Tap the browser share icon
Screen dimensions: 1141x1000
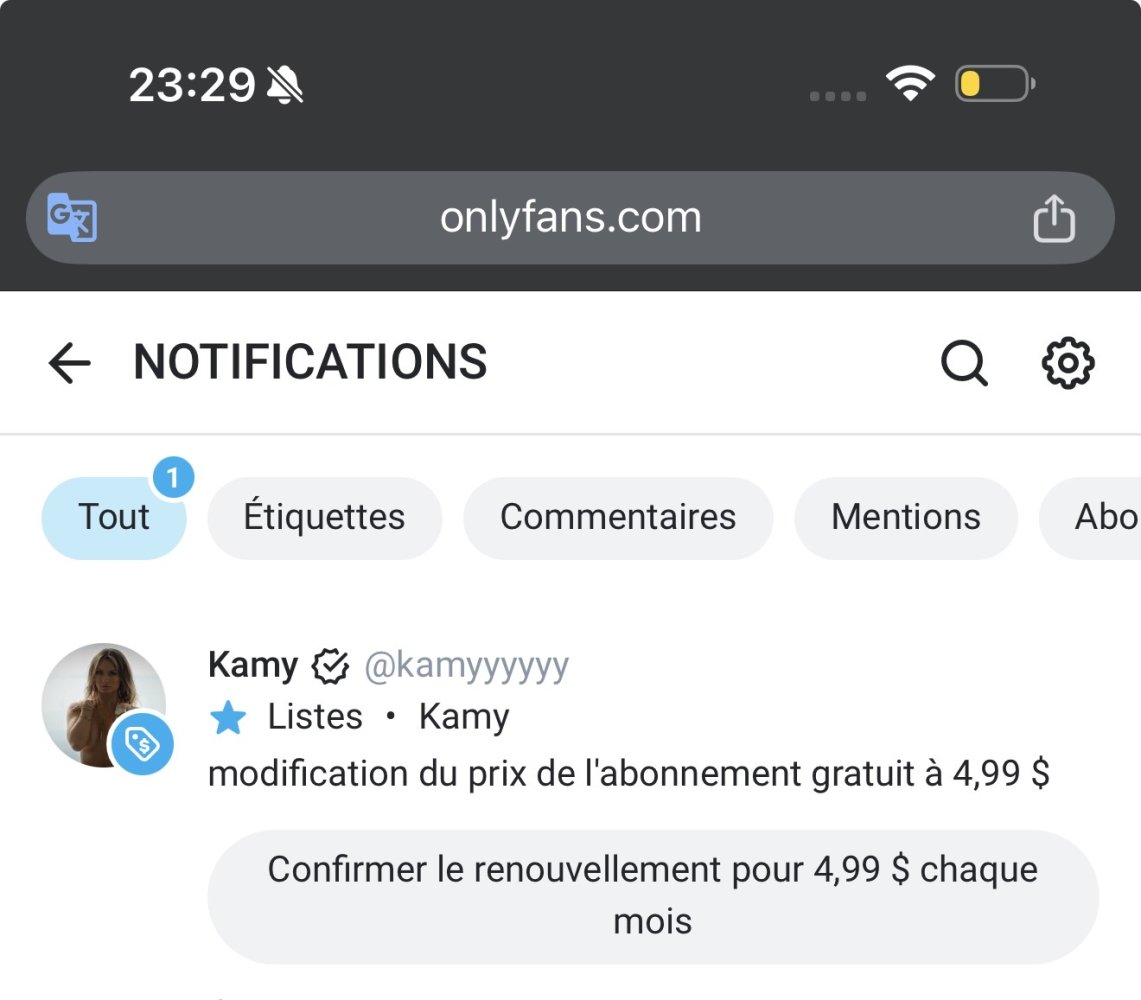[1053, 218]
